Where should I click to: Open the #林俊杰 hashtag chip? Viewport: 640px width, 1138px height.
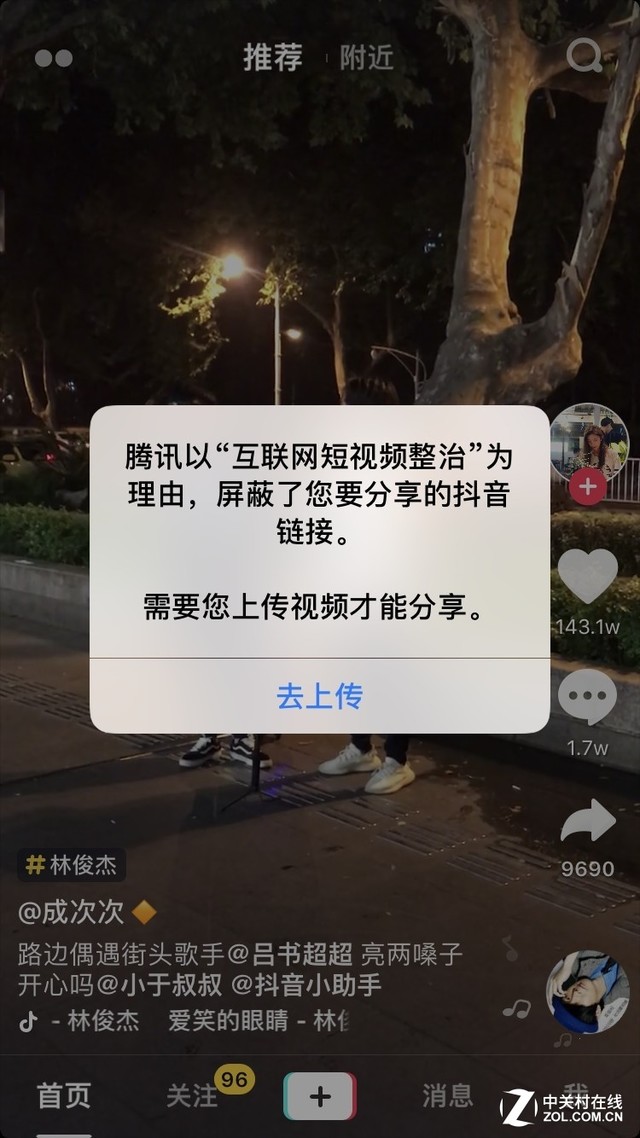[71, 865]
